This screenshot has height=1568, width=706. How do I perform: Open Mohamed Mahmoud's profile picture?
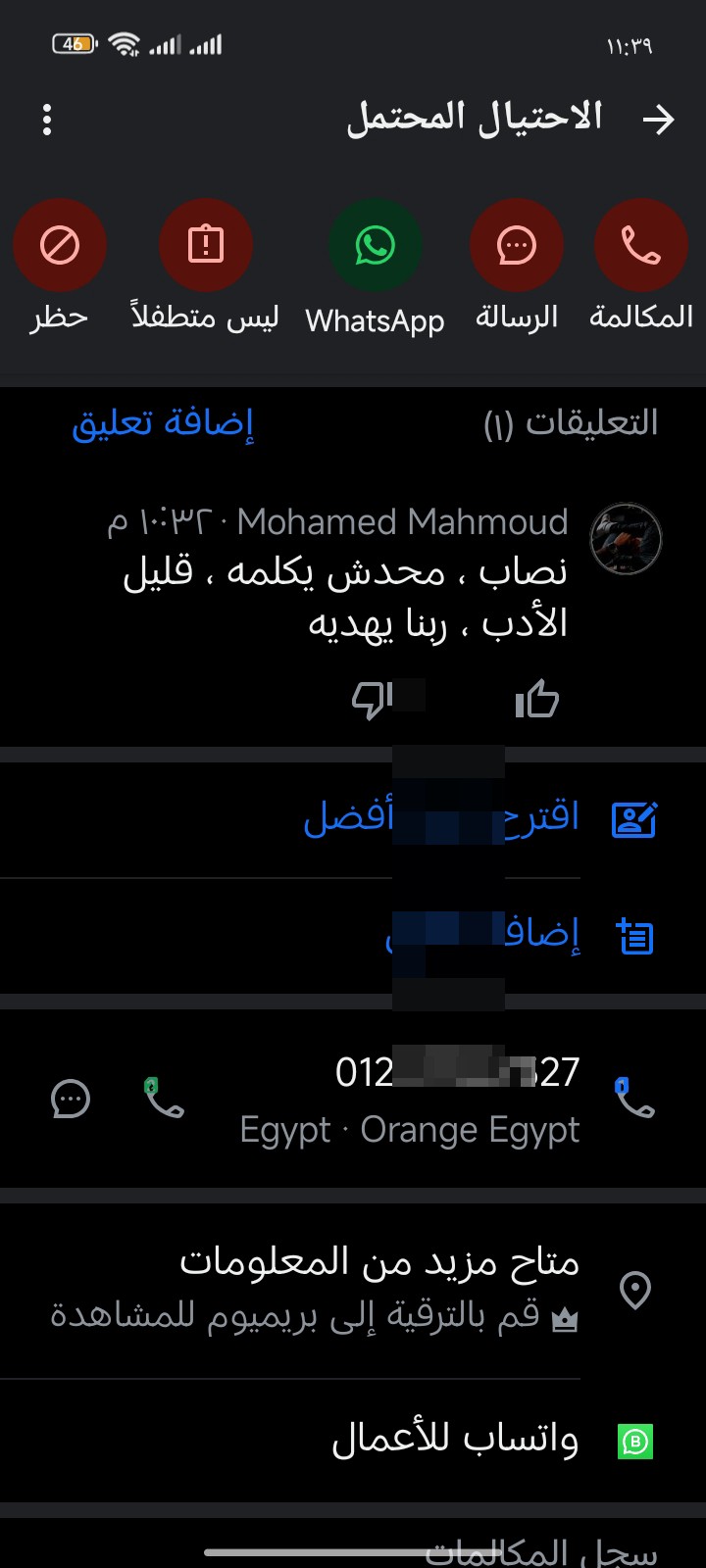[626, 538]
